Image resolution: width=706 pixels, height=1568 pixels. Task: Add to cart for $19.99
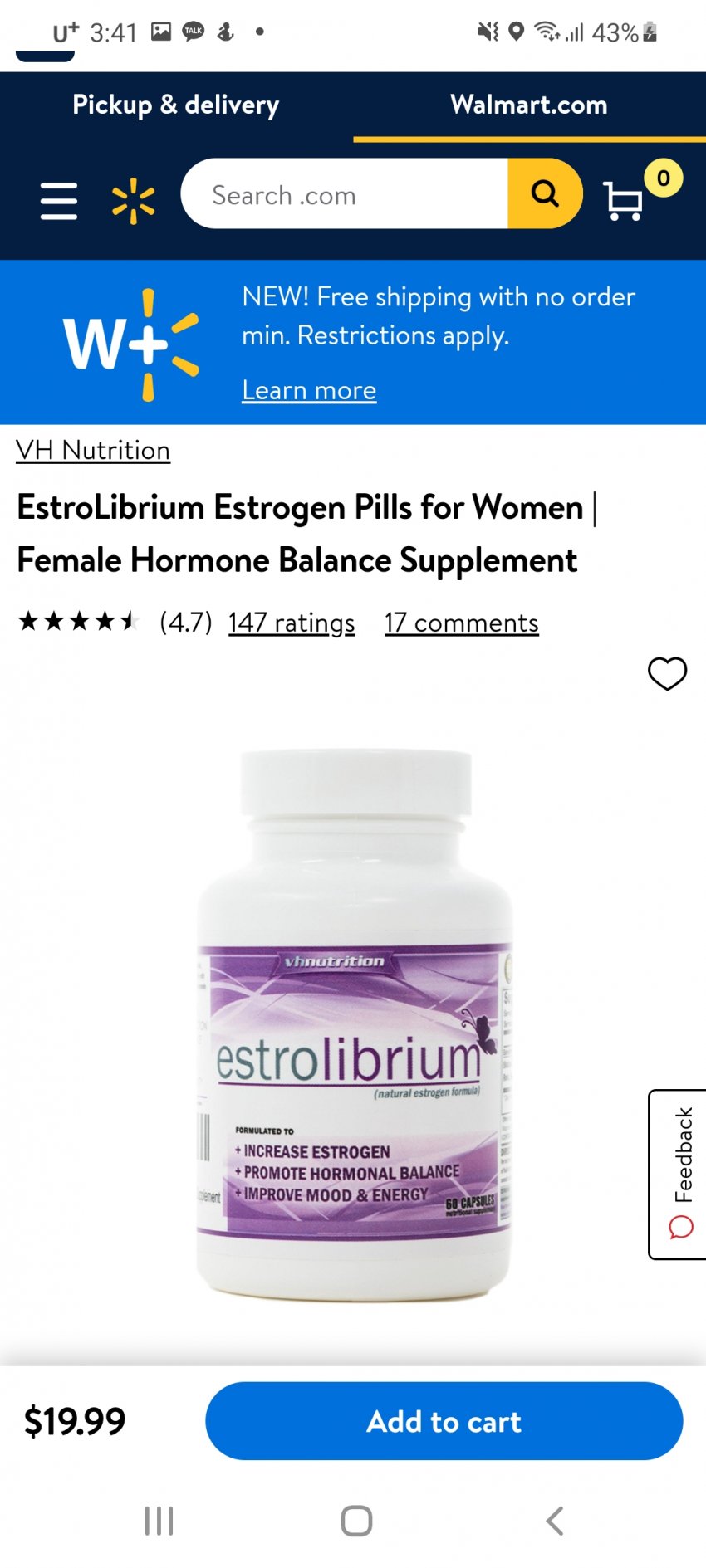pyautogui.click(x=444, y=1421)
